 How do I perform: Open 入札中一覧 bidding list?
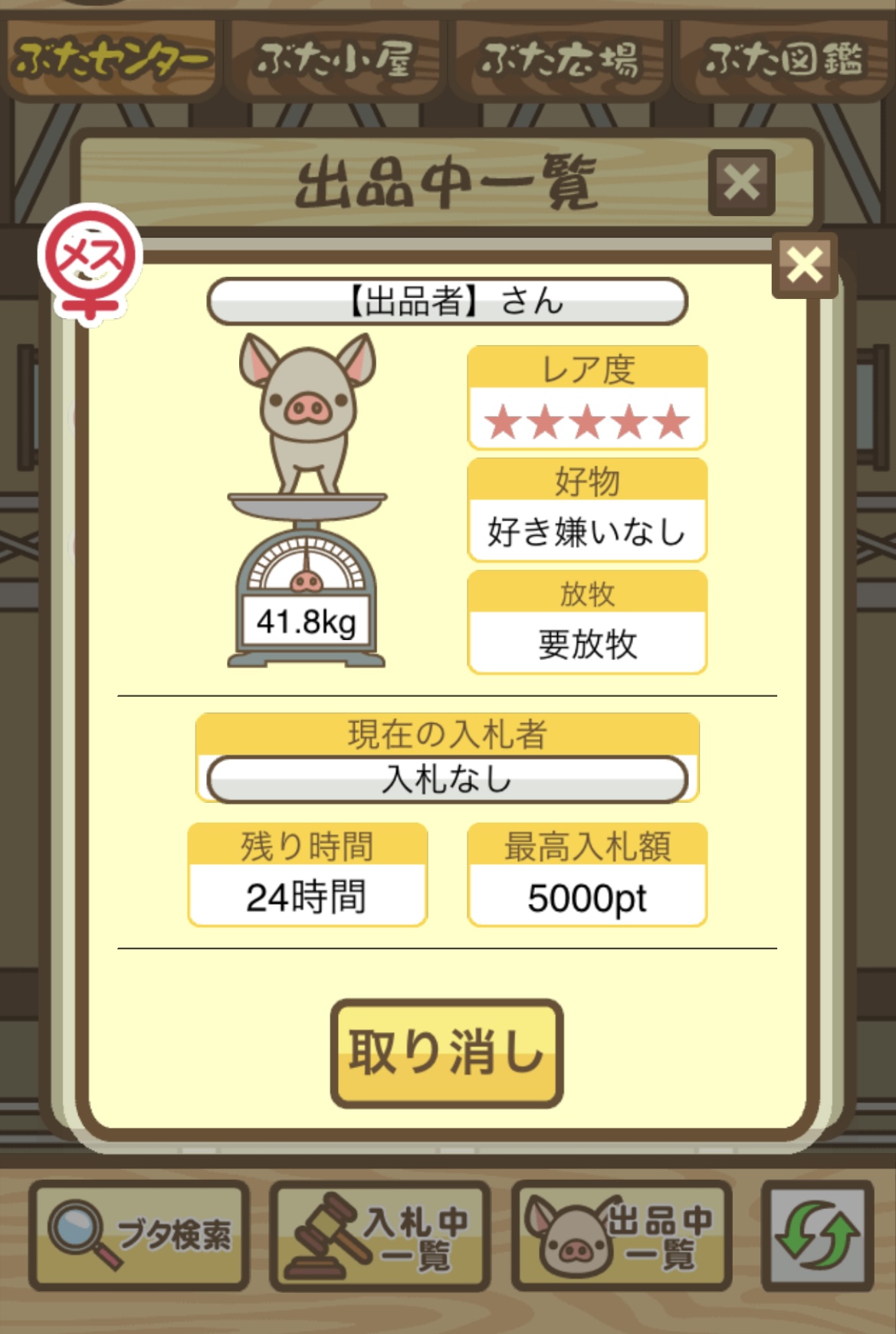(380, 1236)
